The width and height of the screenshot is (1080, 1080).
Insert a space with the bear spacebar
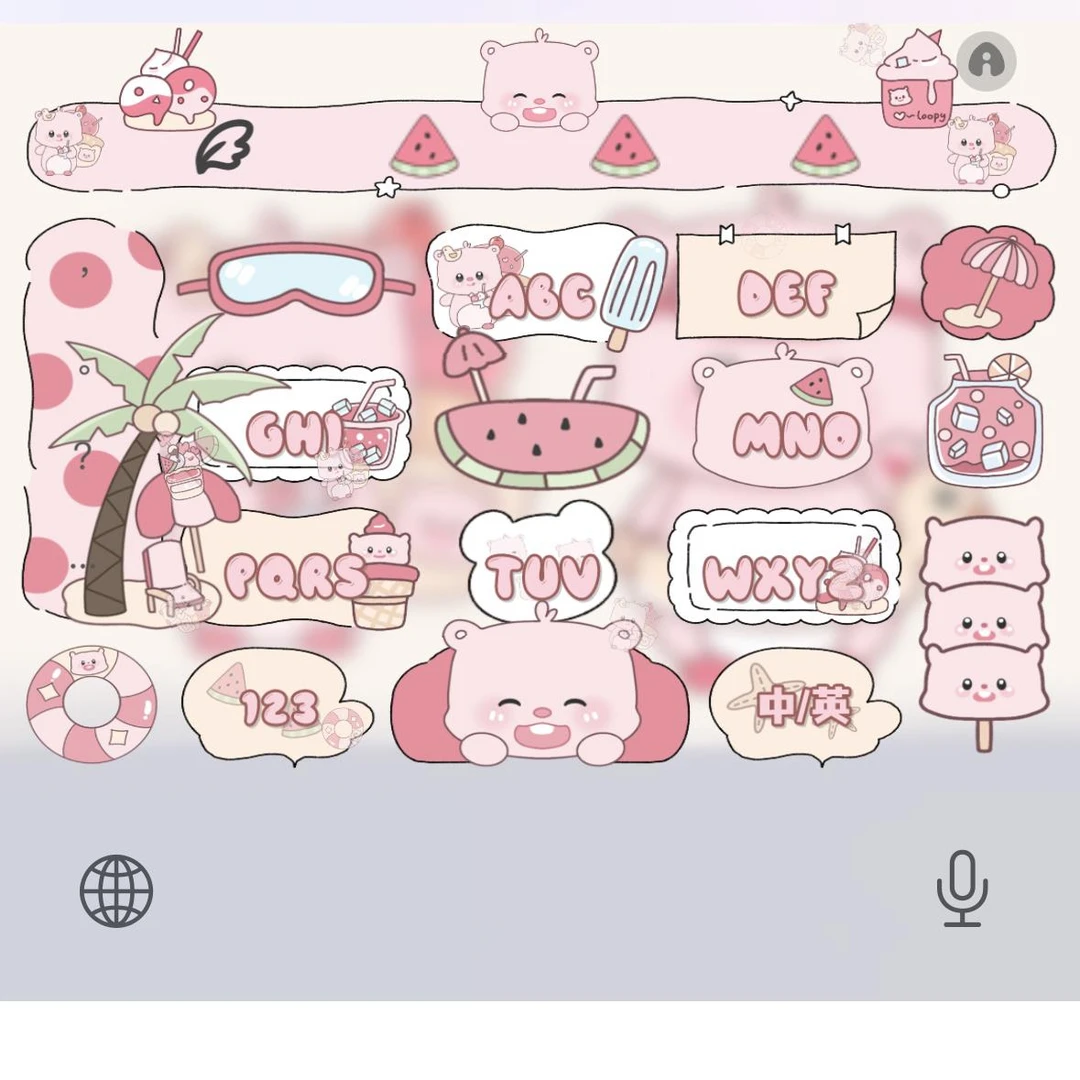pos(540,700)
